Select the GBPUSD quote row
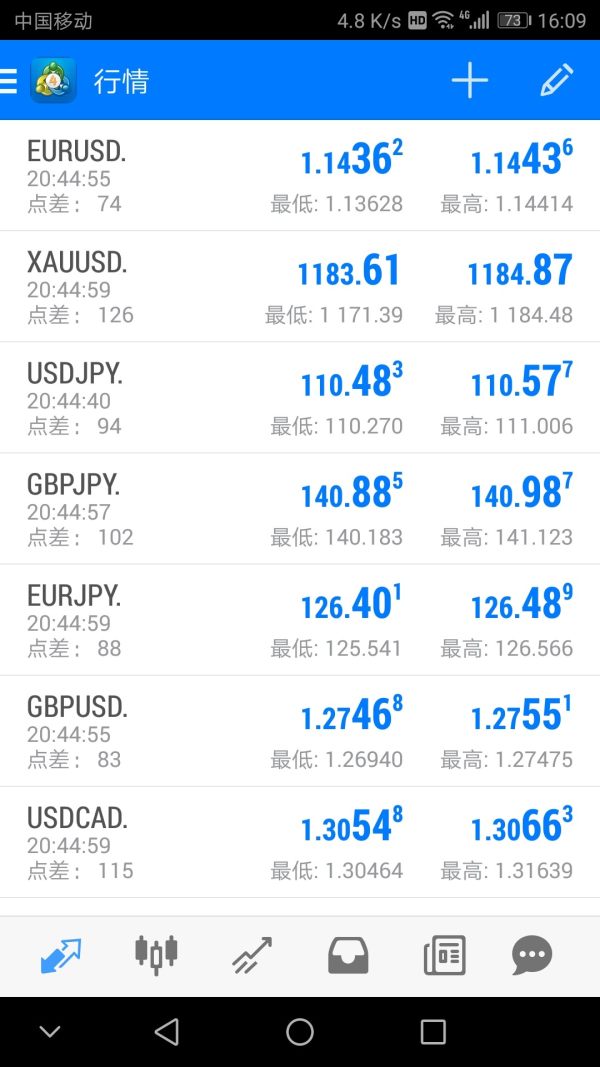The image size is (600, 1067). pos(300,732)
